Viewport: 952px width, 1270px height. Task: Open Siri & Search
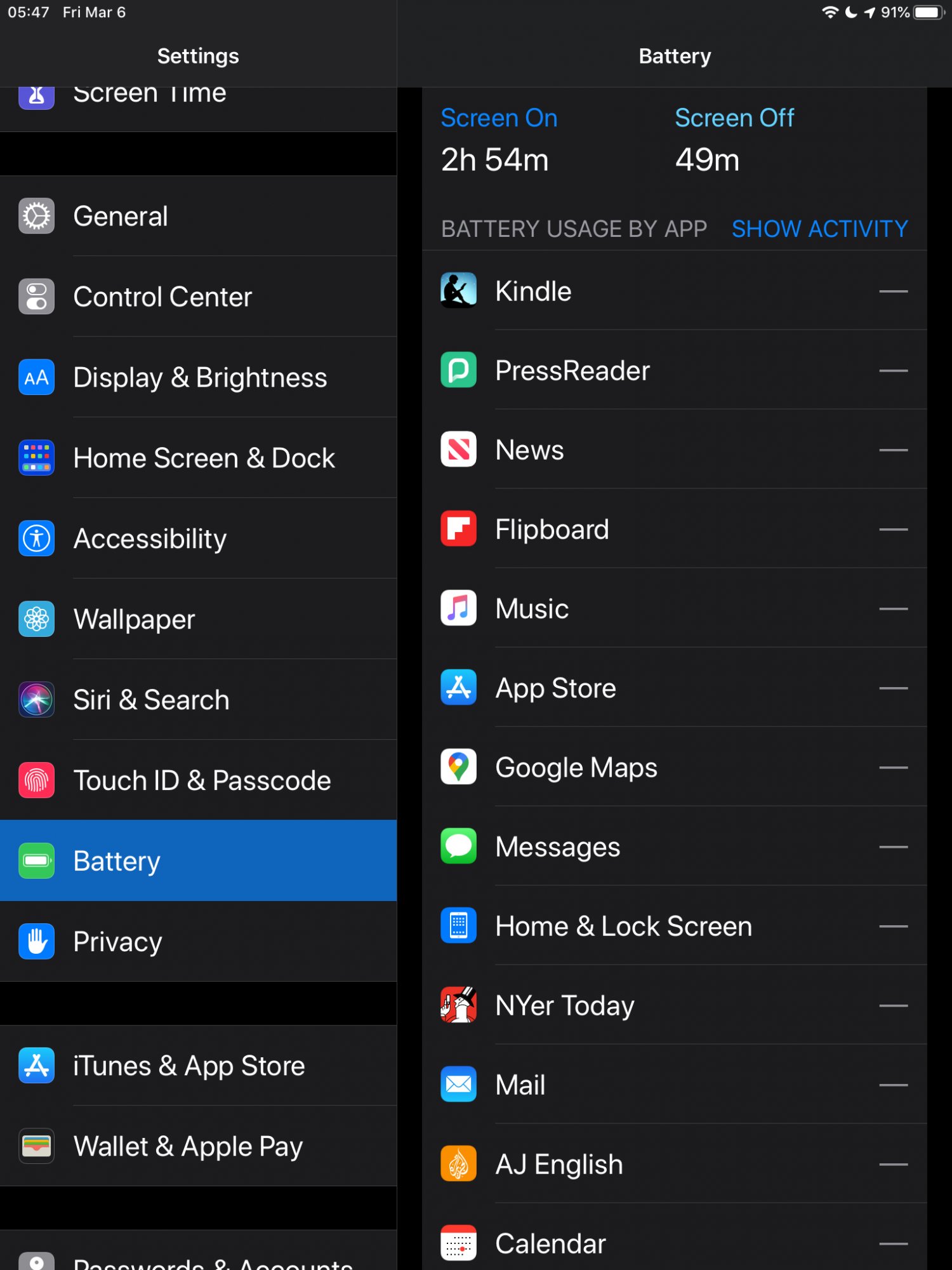(198, 700)
